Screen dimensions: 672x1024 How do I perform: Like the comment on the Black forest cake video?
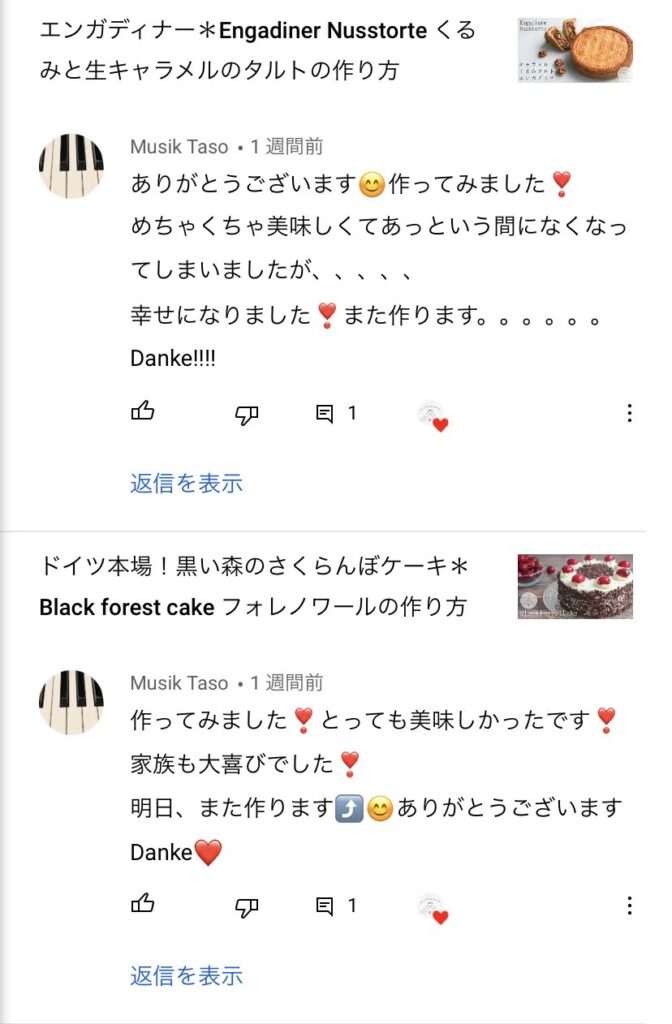(x=143, y=905)
